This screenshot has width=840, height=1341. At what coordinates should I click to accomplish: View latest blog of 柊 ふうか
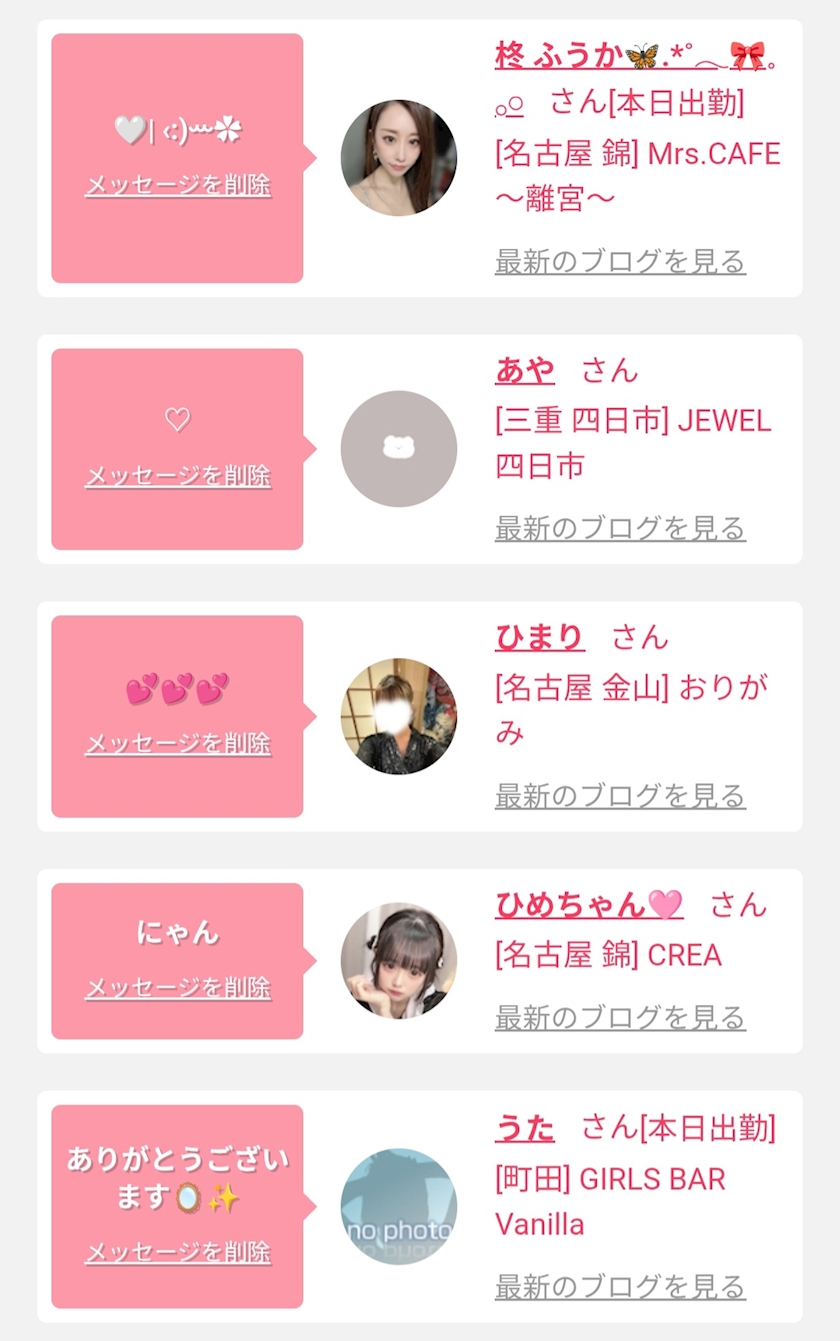pos(620,262)
